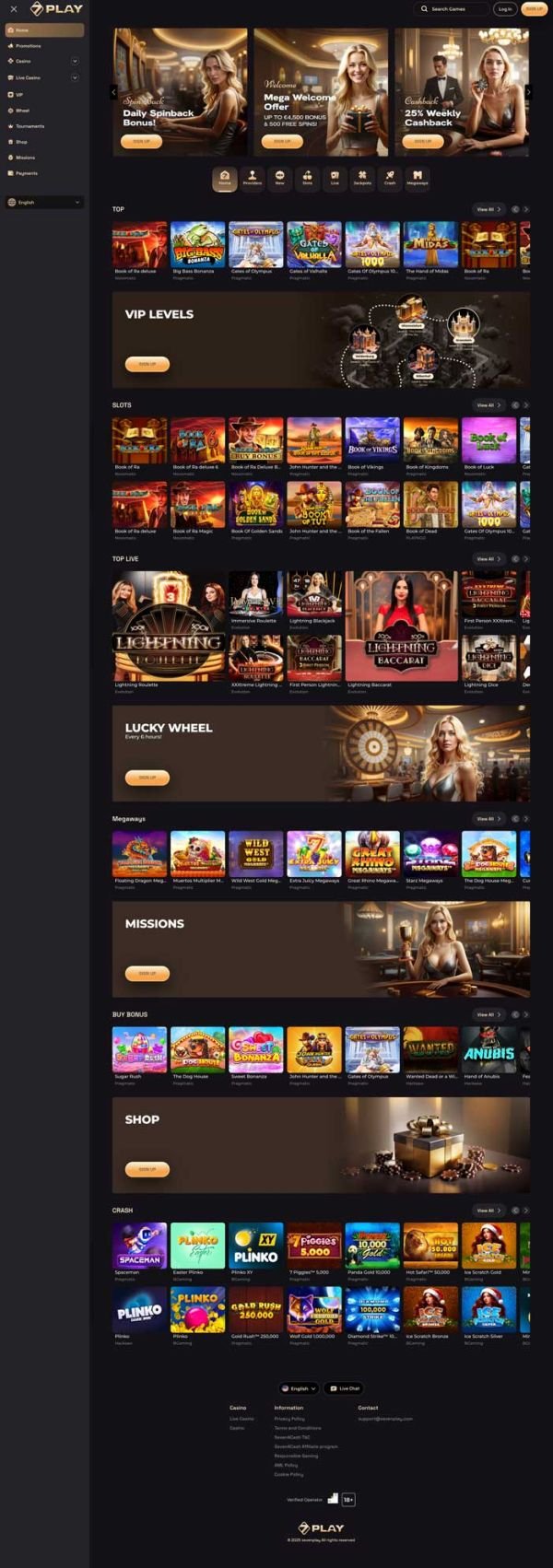View all games in TOP section
Viewport: 553px width, 1568px height.
(488, 209)
